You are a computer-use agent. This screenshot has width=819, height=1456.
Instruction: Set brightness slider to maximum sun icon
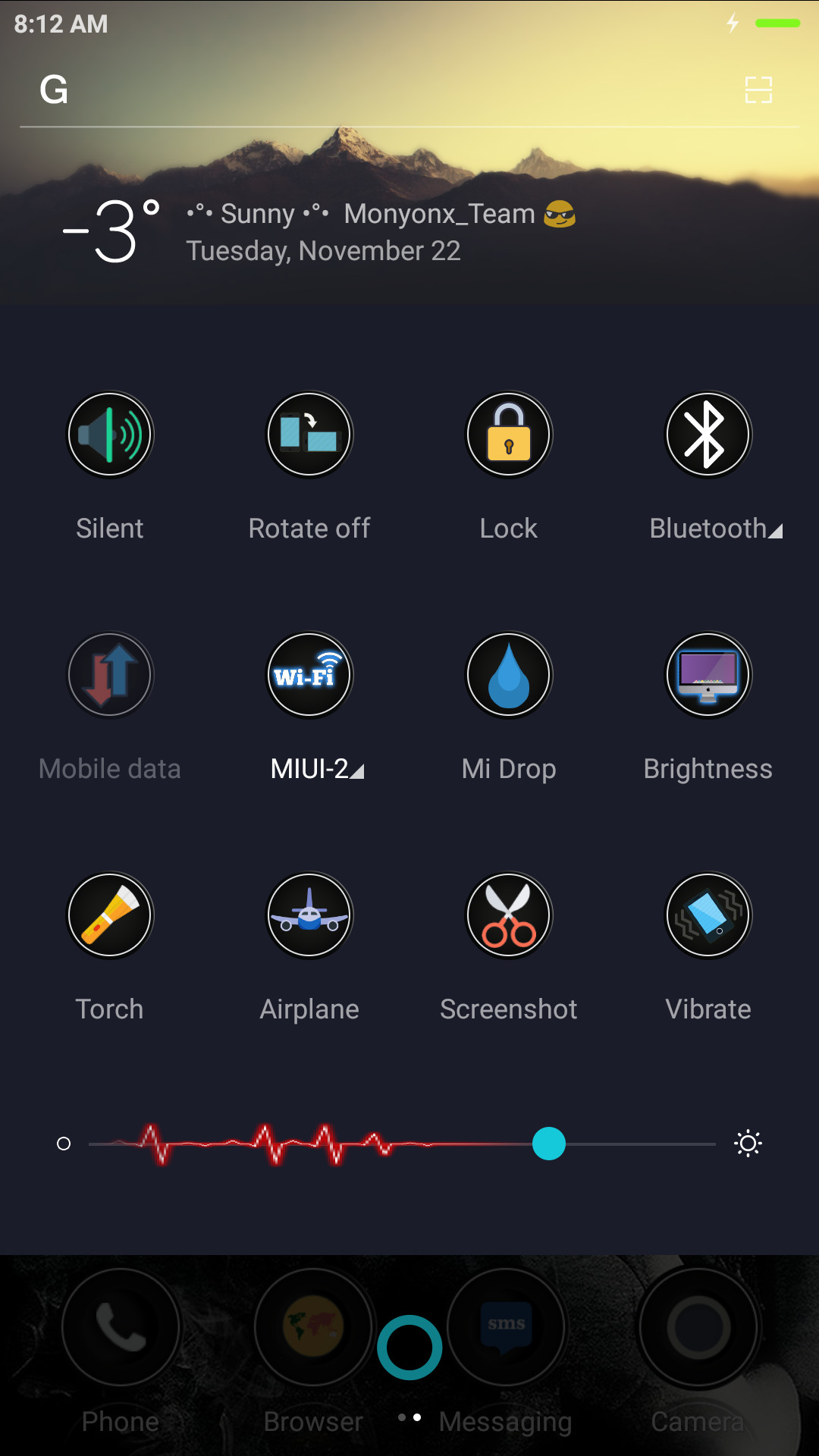click(x=748, y=1144)
